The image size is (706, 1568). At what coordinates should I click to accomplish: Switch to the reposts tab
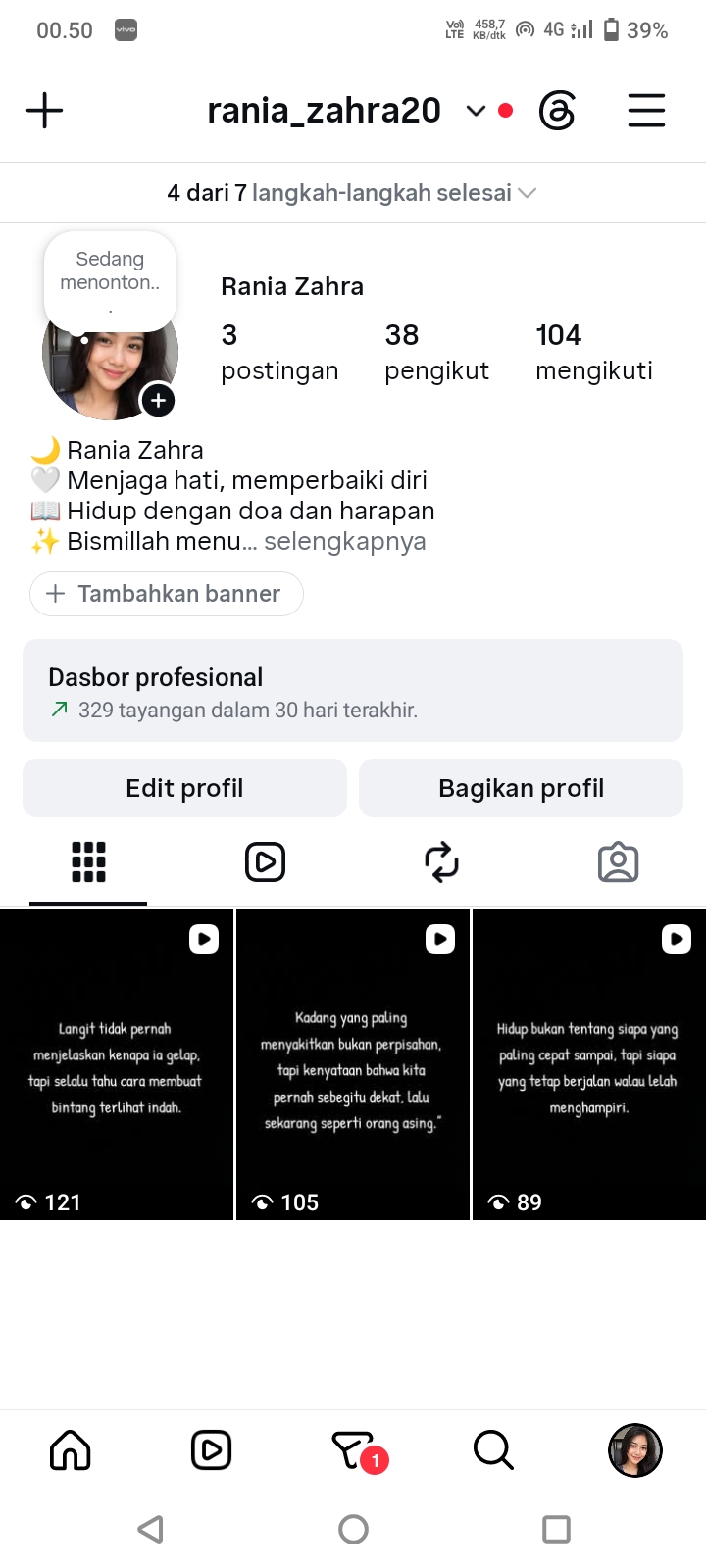441,862
